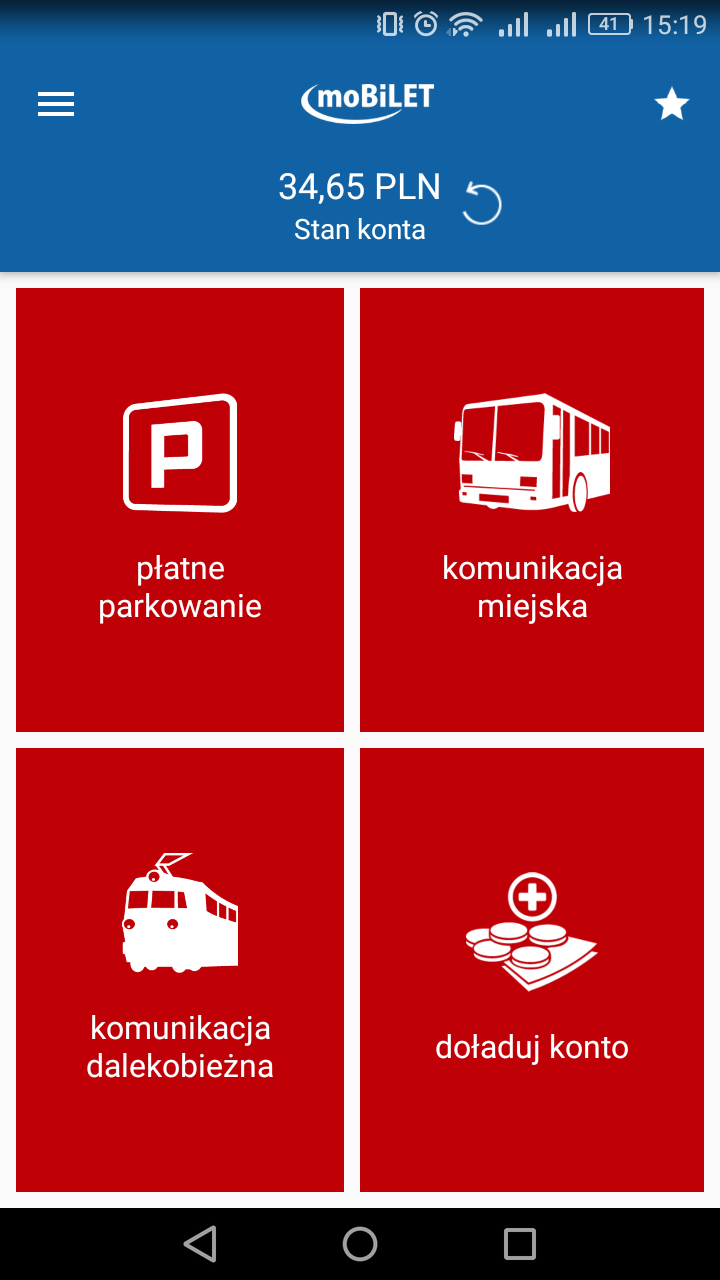Go to the system home screen
720x1280 pixels.
pyautogui.click(x=360, y=1244)
